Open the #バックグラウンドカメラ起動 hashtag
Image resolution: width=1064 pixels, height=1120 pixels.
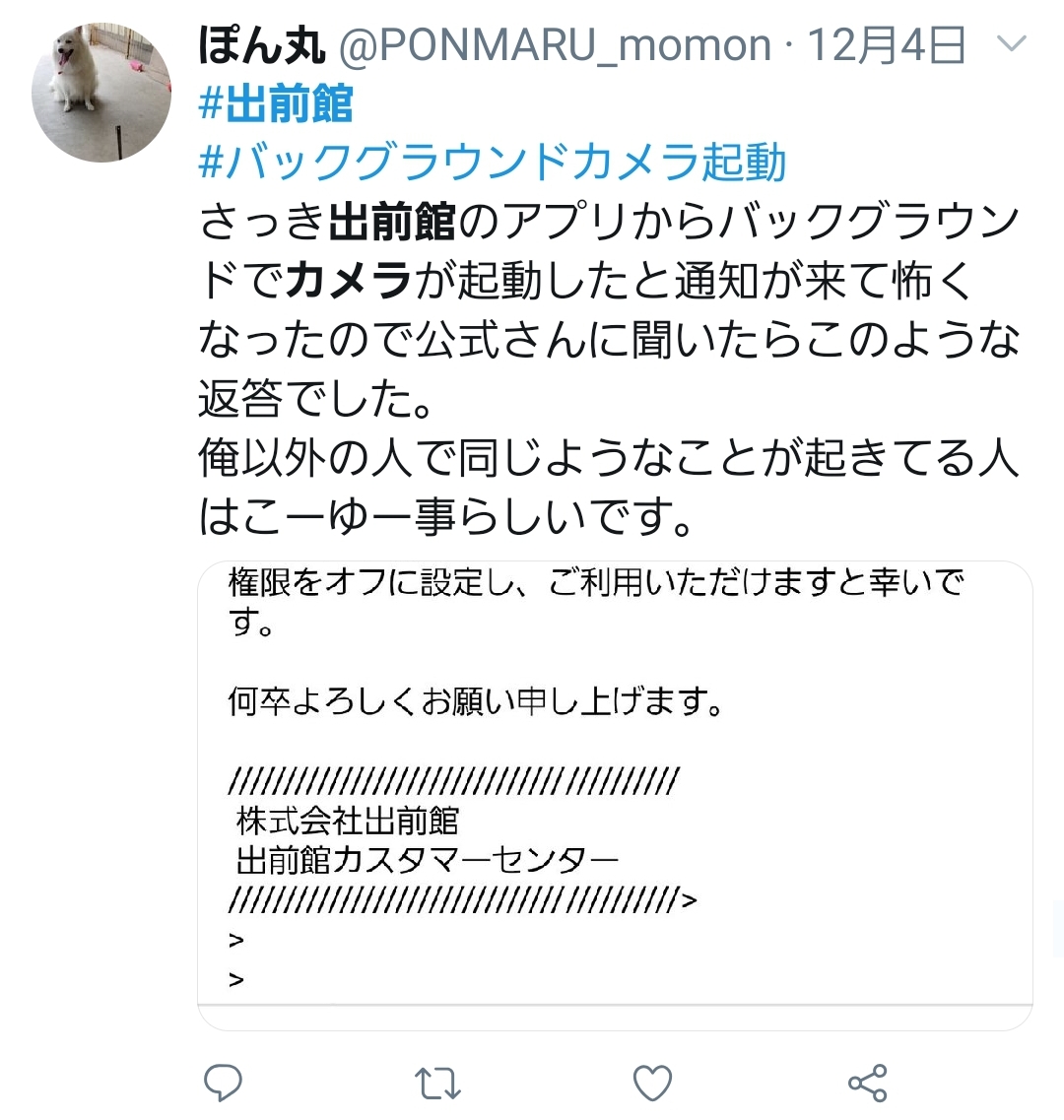[492, 163]
